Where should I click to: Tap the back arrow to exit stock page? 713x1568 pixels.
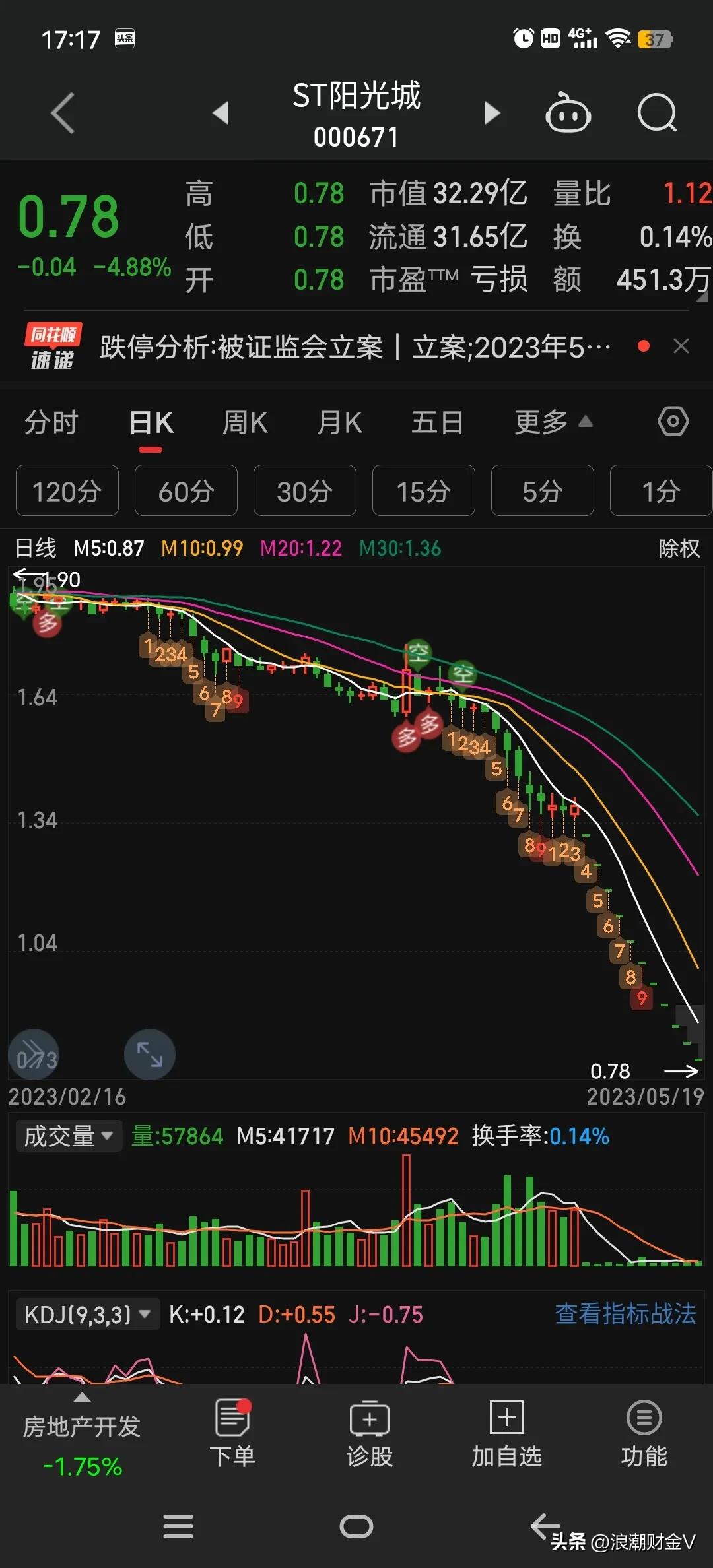coord(63,112)
